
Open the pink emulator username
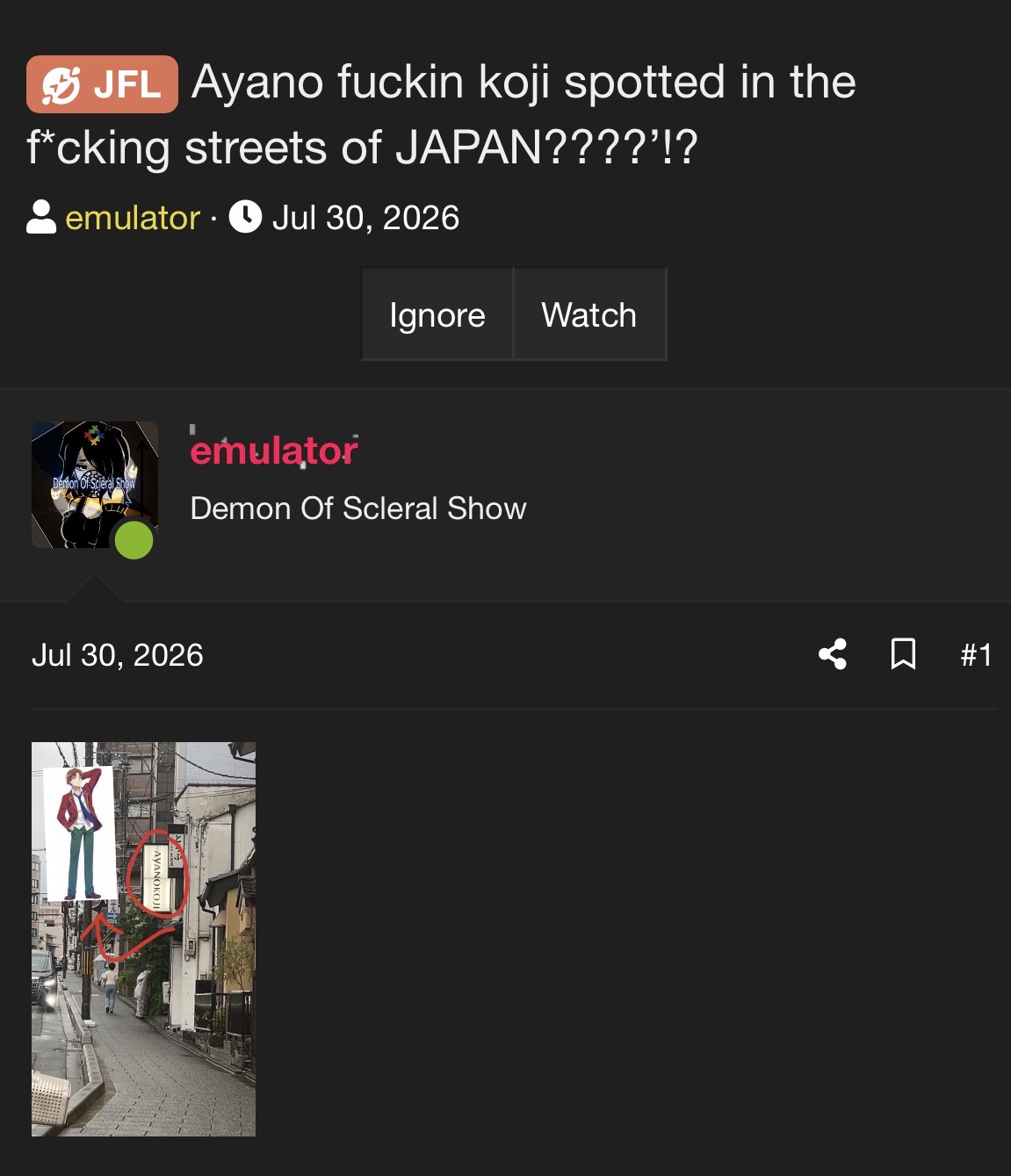274,451
